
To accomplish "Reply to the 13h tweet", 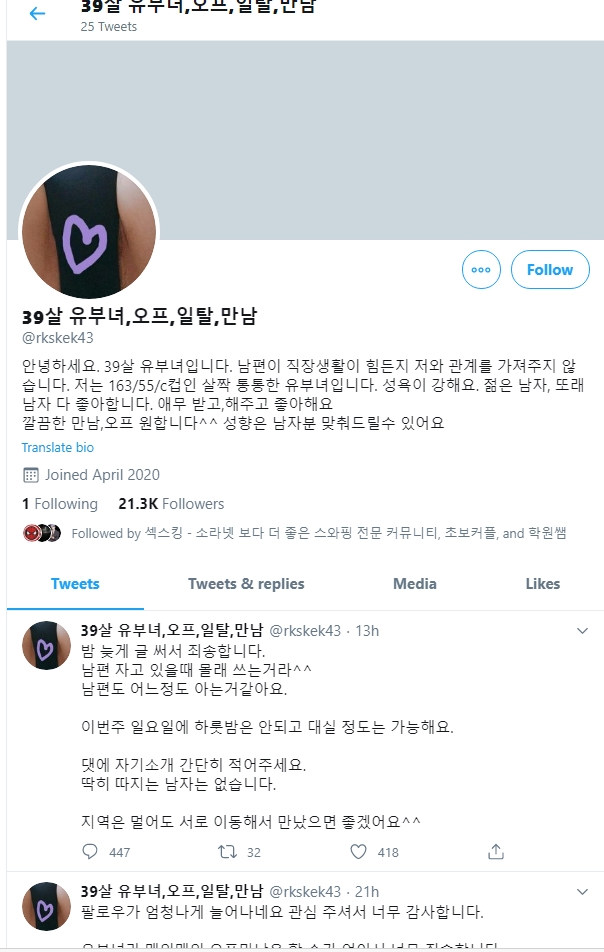I will (x=91, y=852).
